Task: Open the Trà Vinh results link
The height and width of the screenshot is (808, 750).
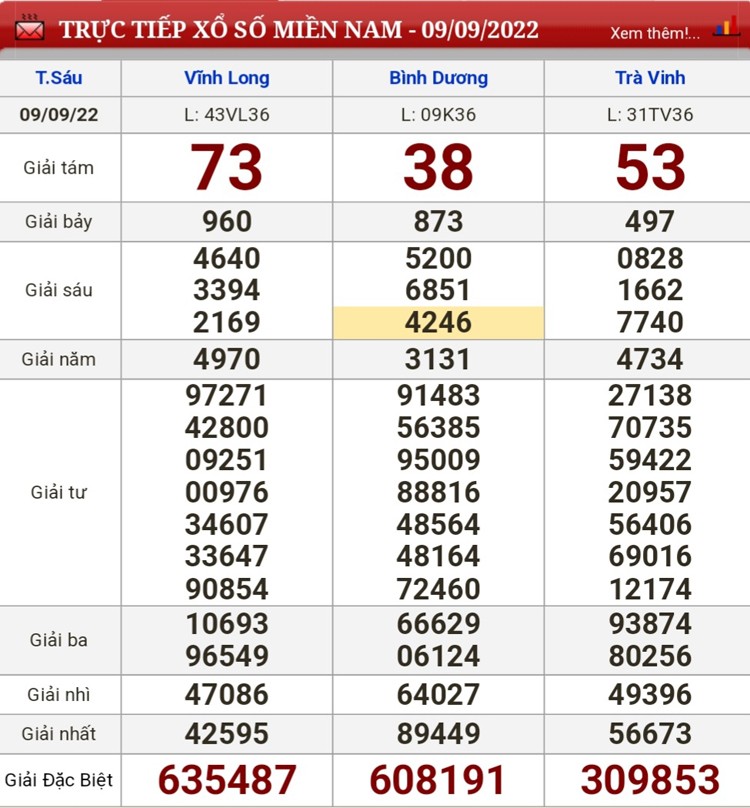Action: tap(650, 78)
